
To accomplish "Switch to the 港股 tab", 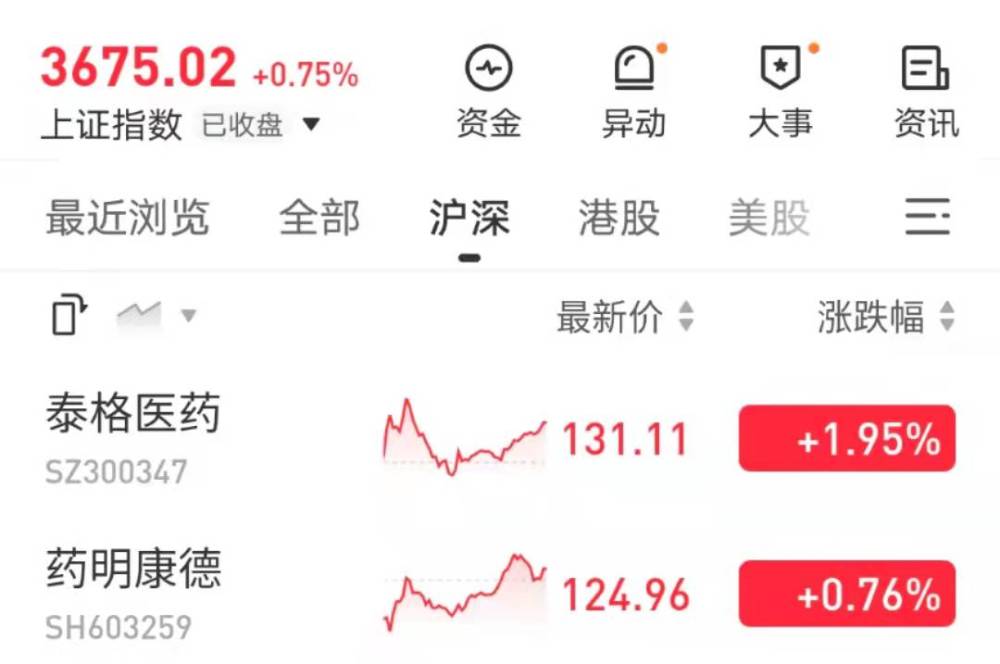I will (x=619, y=217).
